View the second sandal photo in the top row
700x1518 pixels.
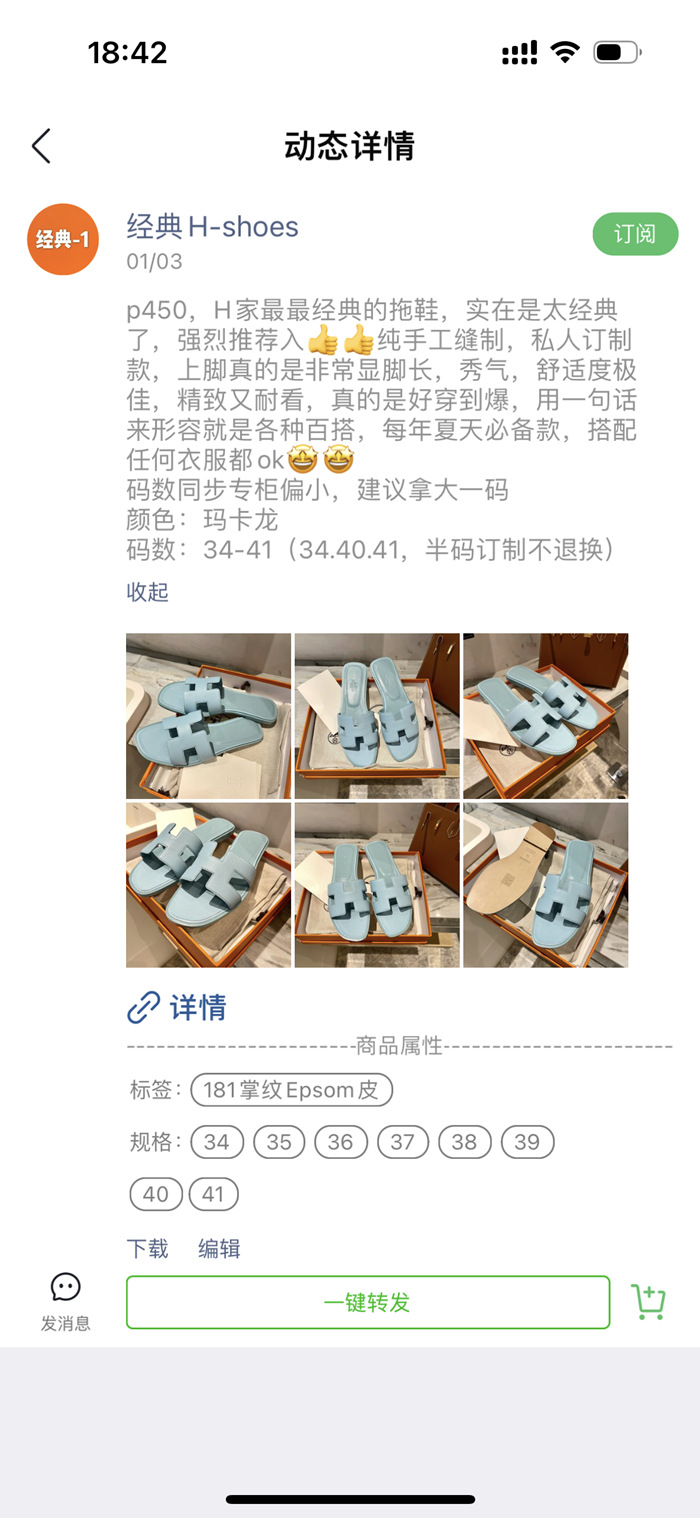(377, 715)
